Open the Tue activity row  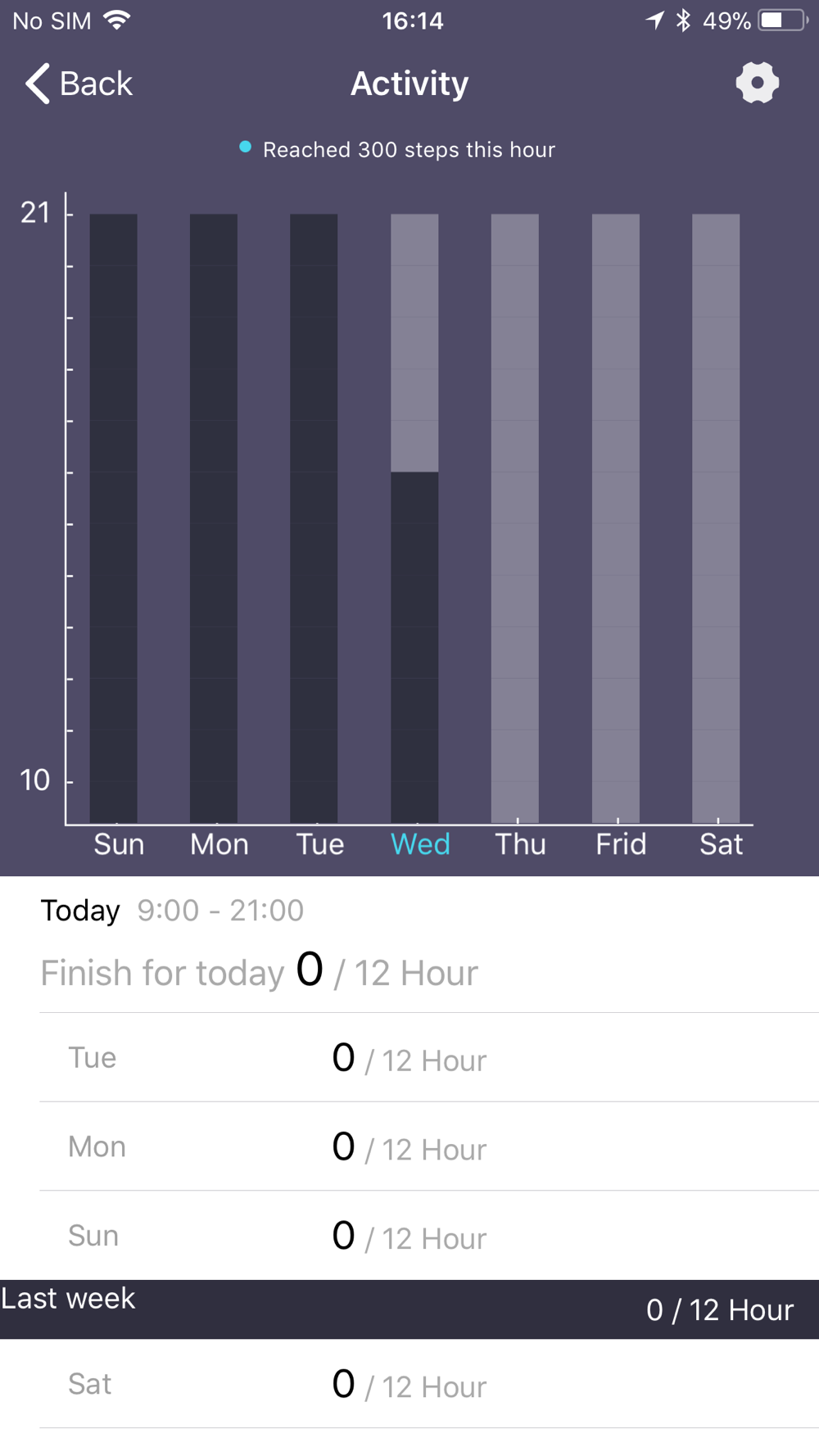click(x=429, y=1057)
